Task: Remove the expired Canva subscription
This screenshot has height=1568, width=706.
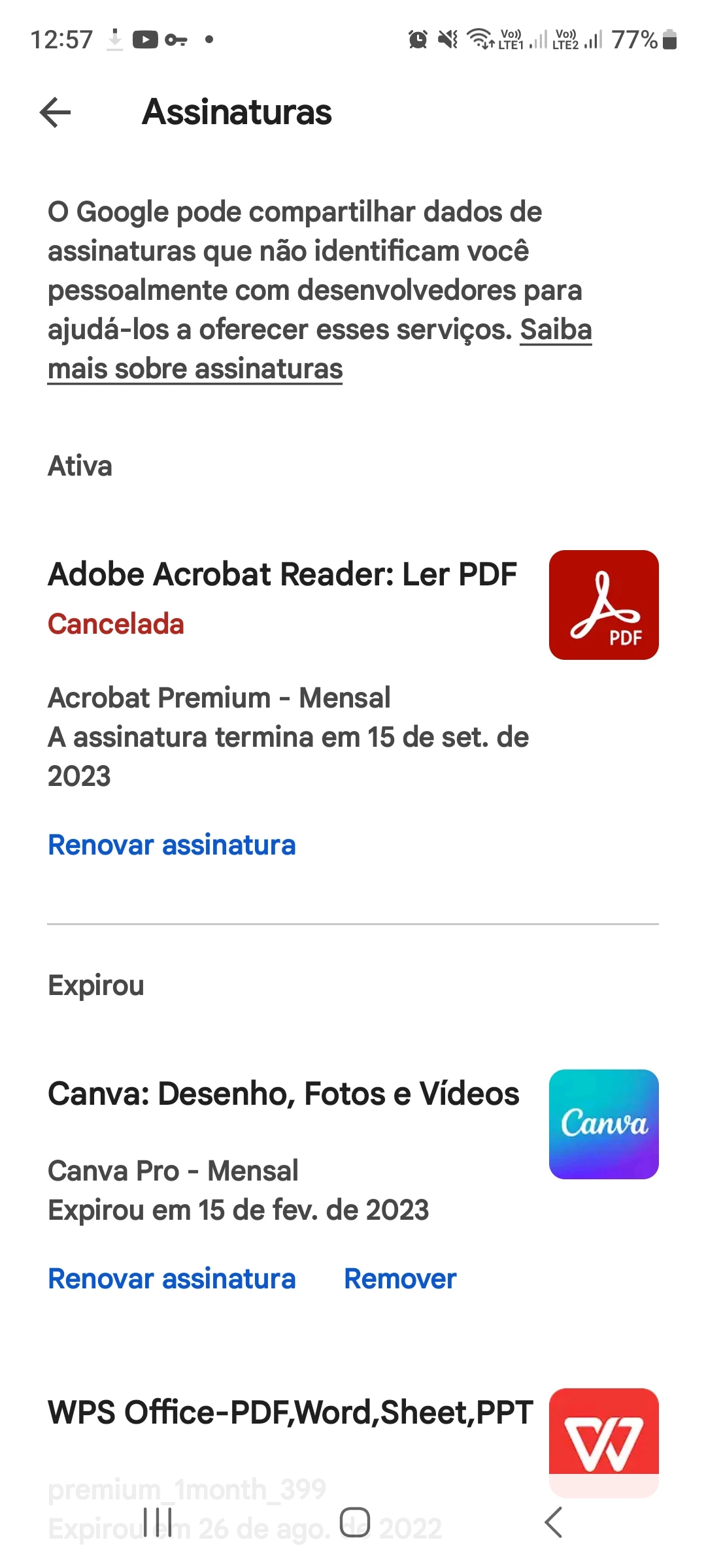Action: point(400,1279)
